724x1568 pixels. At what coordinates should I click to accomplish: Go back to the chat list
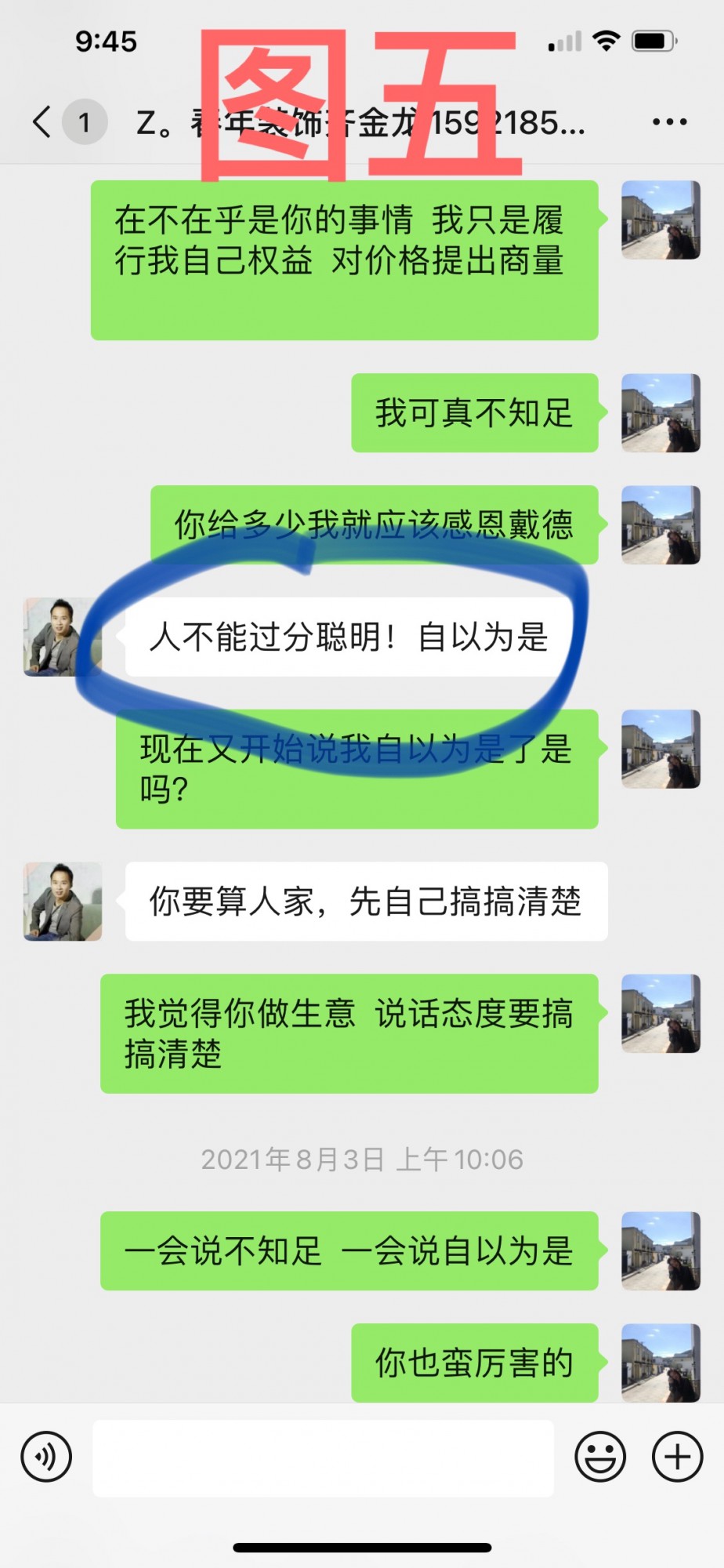coord(43,122)
